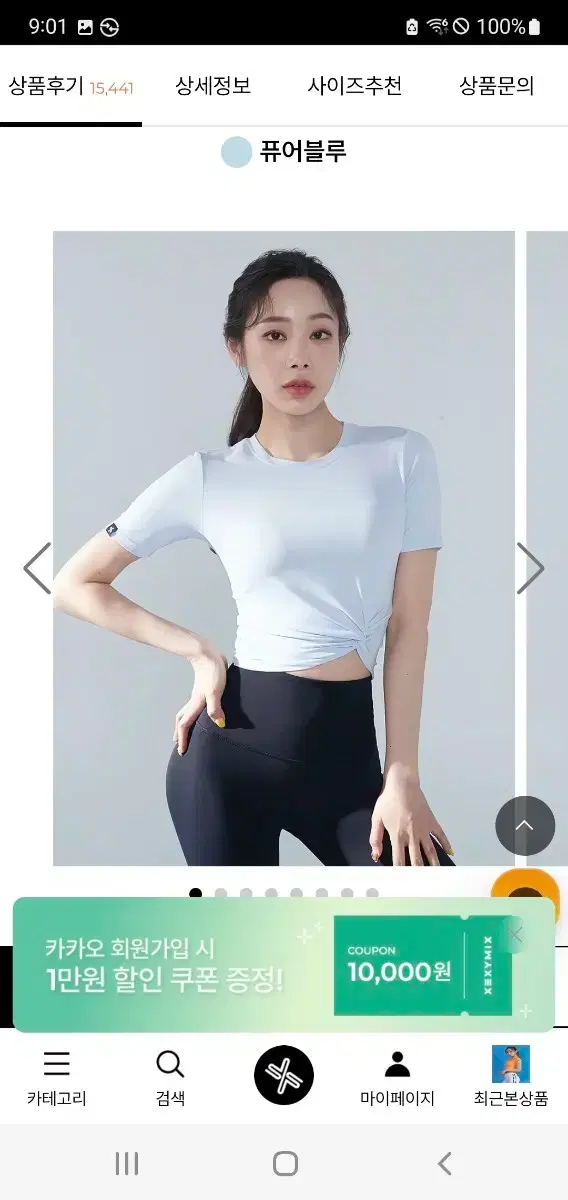Open the 상품문의 tab
The image size is (568, 1200).
click(x=497, y=86)
